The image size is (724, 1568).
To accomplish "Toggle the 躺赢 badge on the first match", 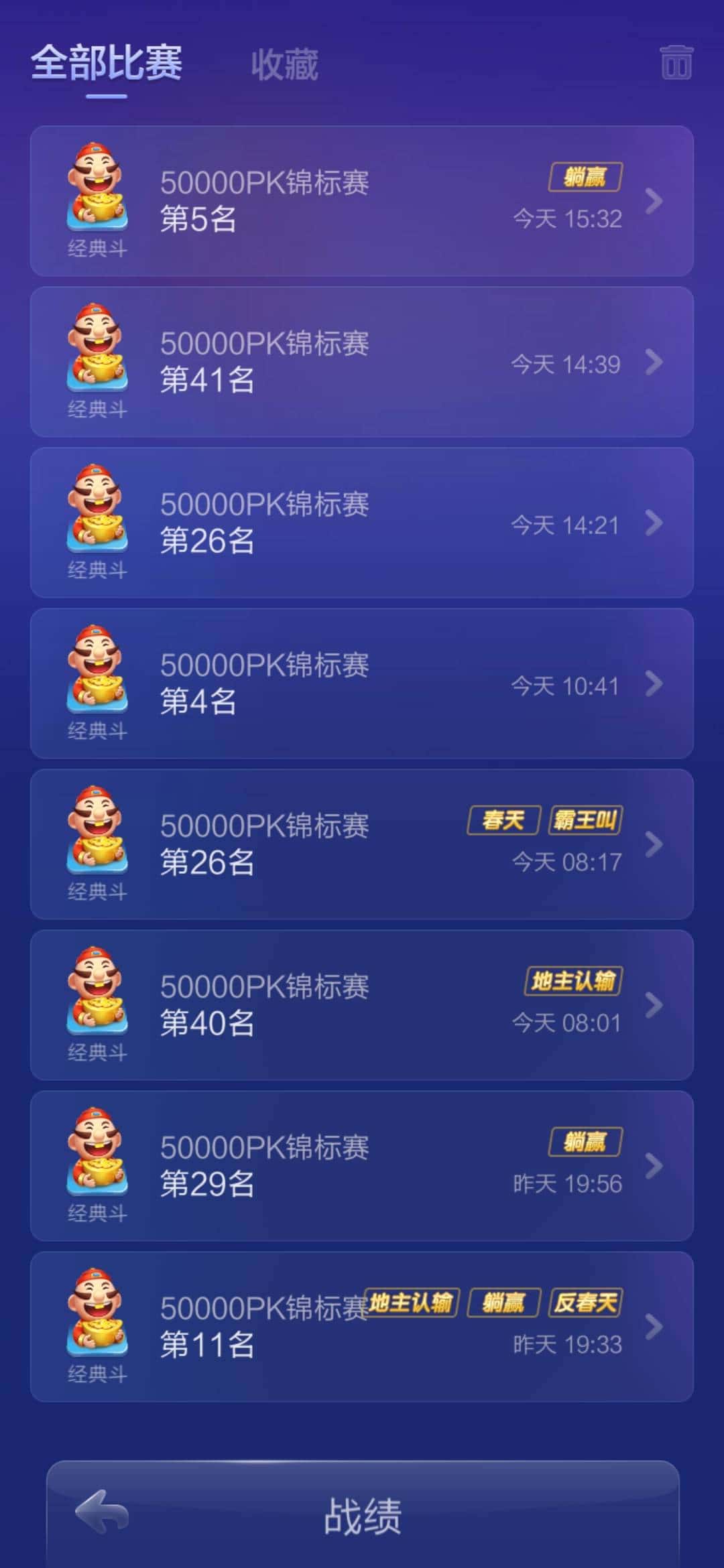I will point(587,179).
